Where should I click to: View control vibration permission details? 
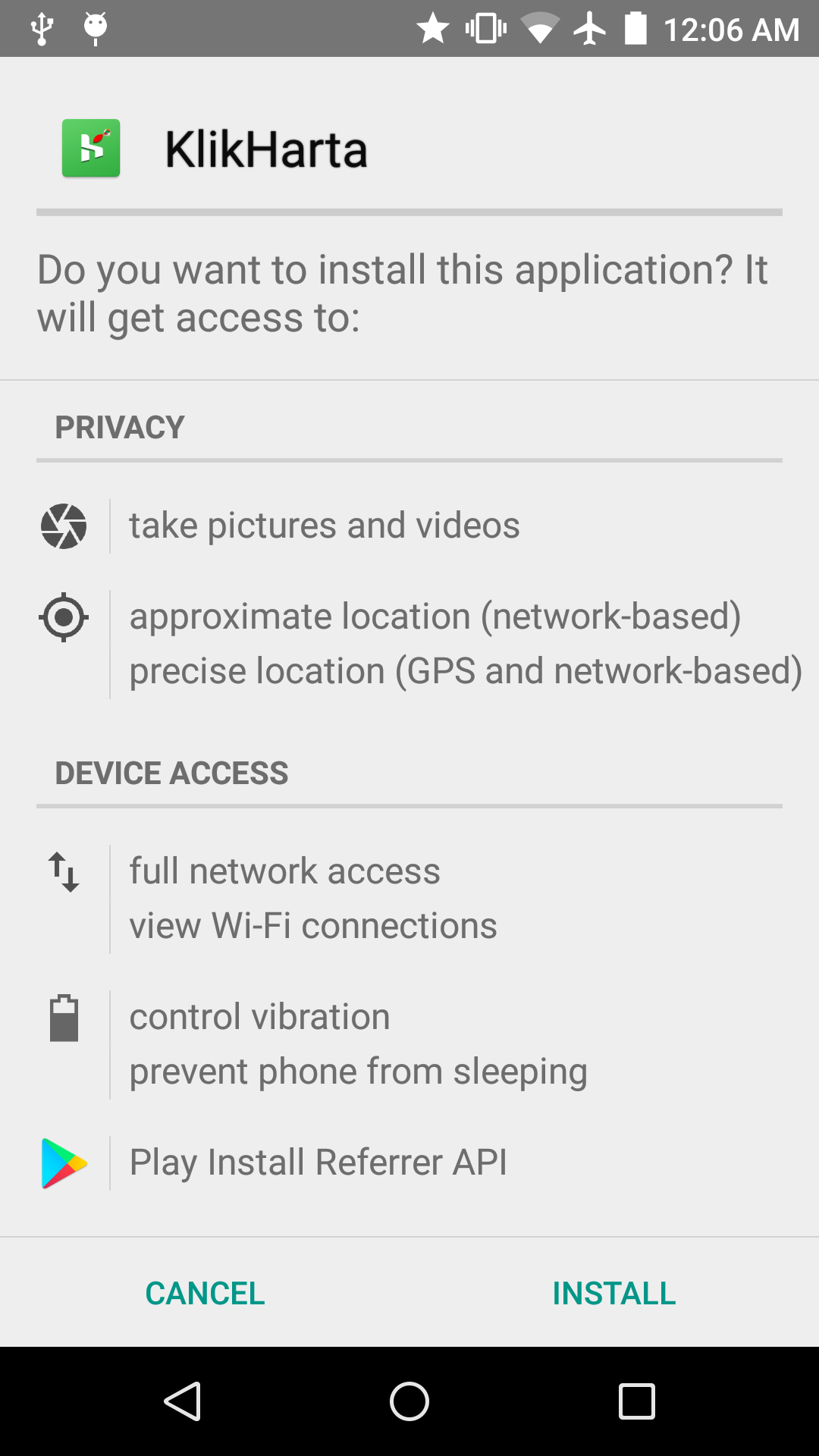259,1017
